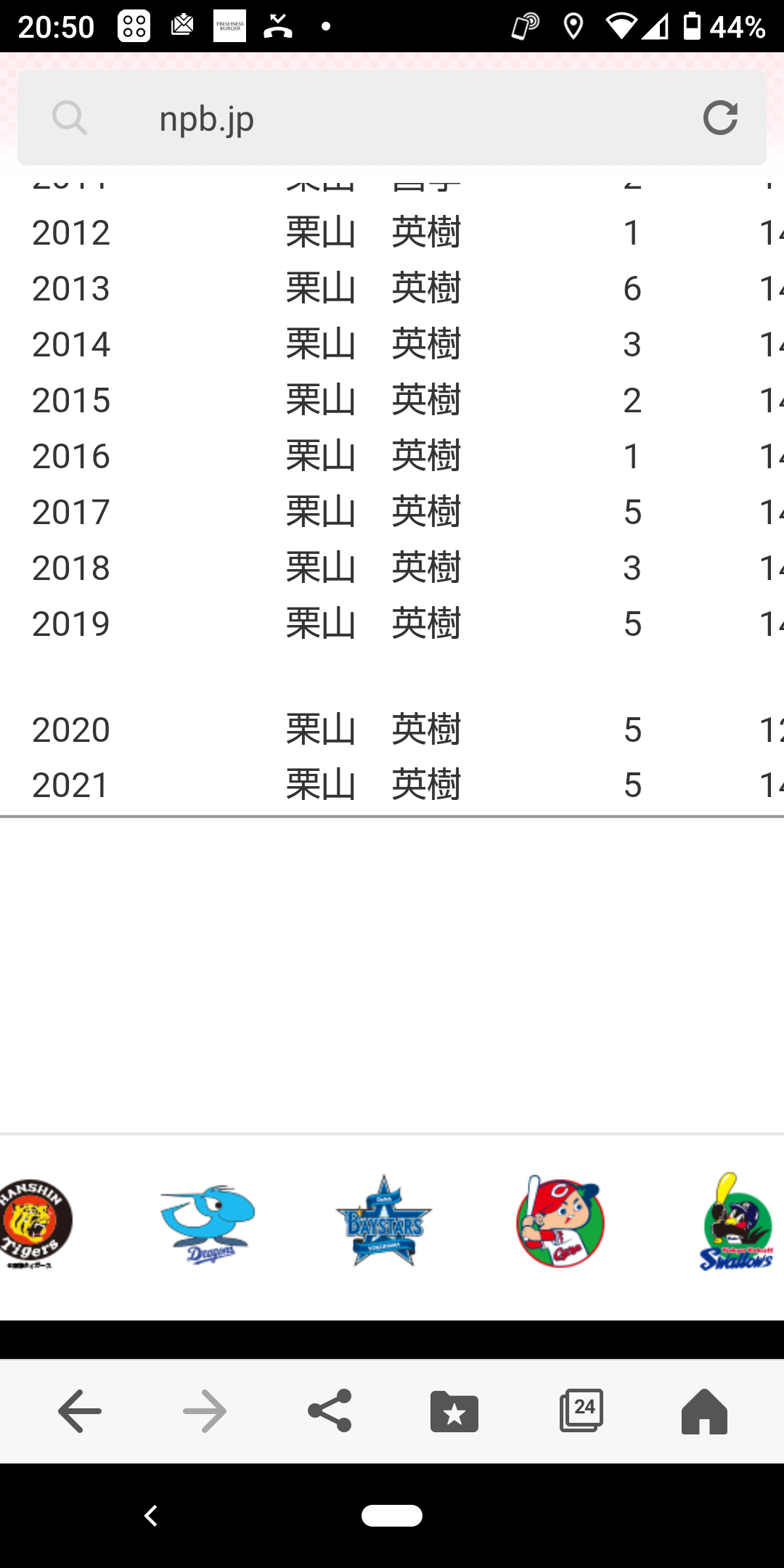This screenshot has height=1568, width=784.
Task: Reload the current page
Action: tap(720, 118)
